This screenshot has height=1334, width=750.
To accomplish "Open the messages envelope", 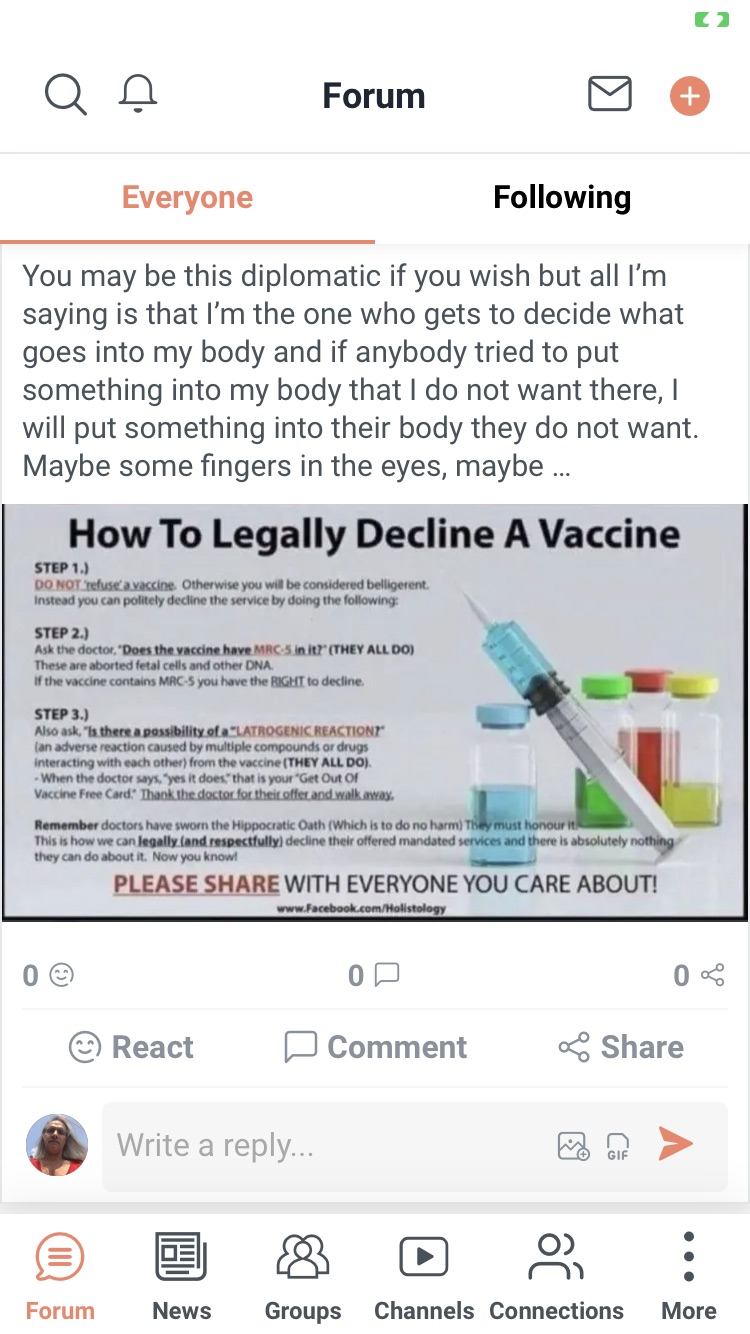I will coord(609,94).
